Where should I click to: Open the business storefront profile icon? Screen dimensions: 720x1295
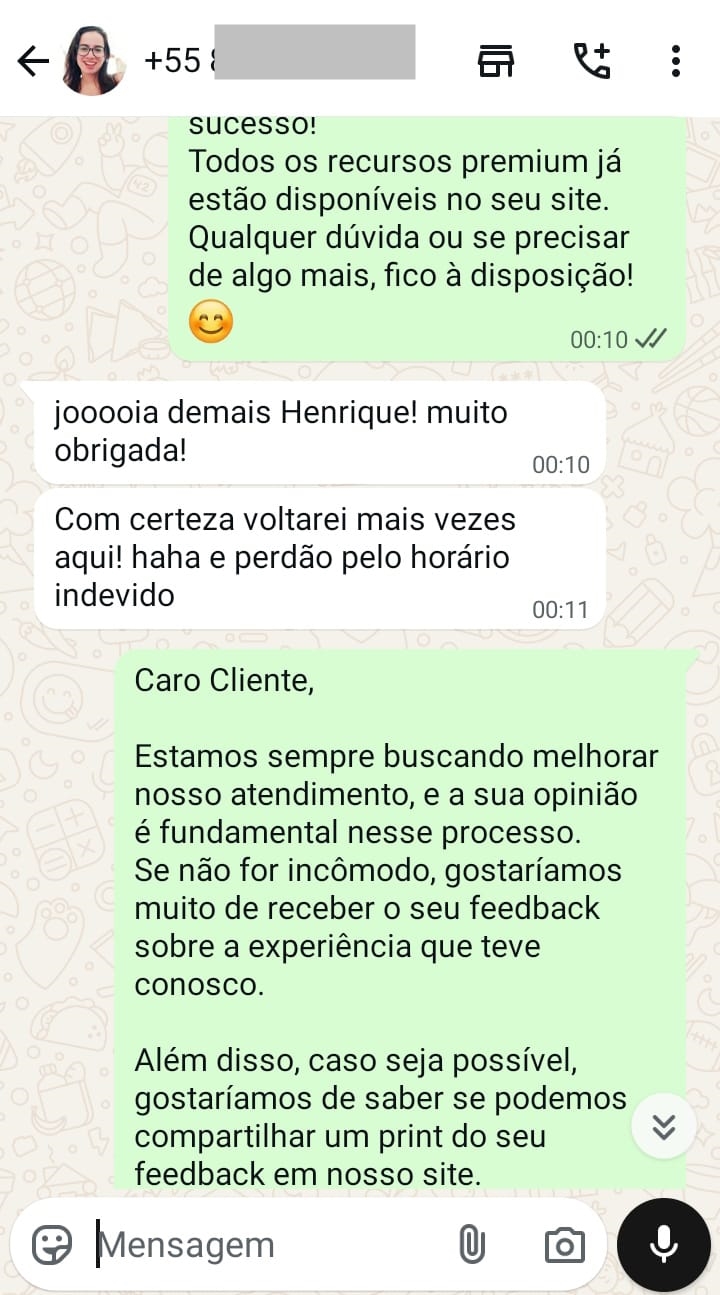(497, 60)
